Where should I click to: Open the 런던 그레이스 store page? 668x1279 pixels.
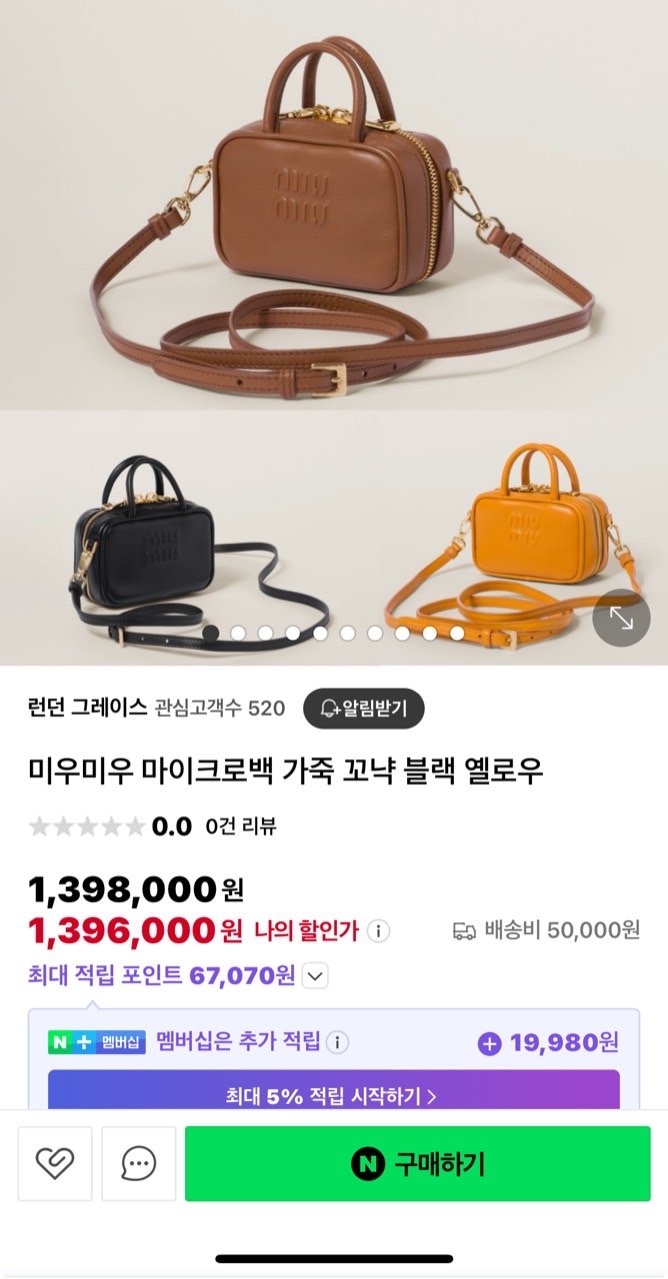tap(88, 708)
